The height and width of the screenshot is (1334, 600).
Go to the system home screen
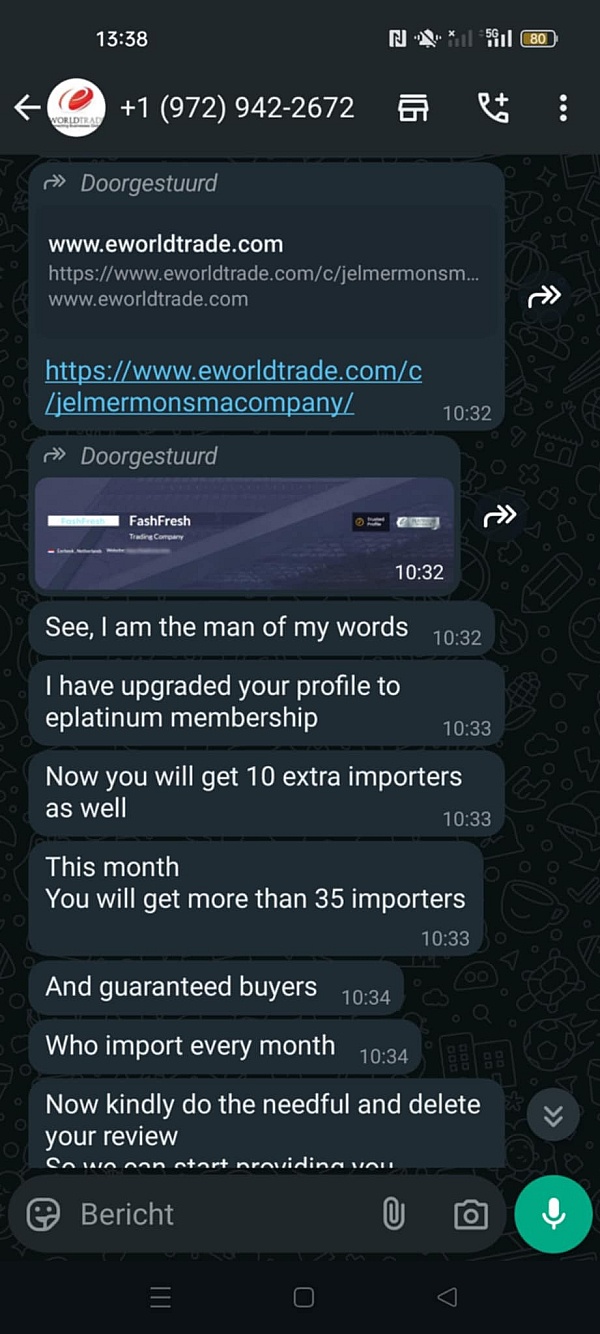304,1298
